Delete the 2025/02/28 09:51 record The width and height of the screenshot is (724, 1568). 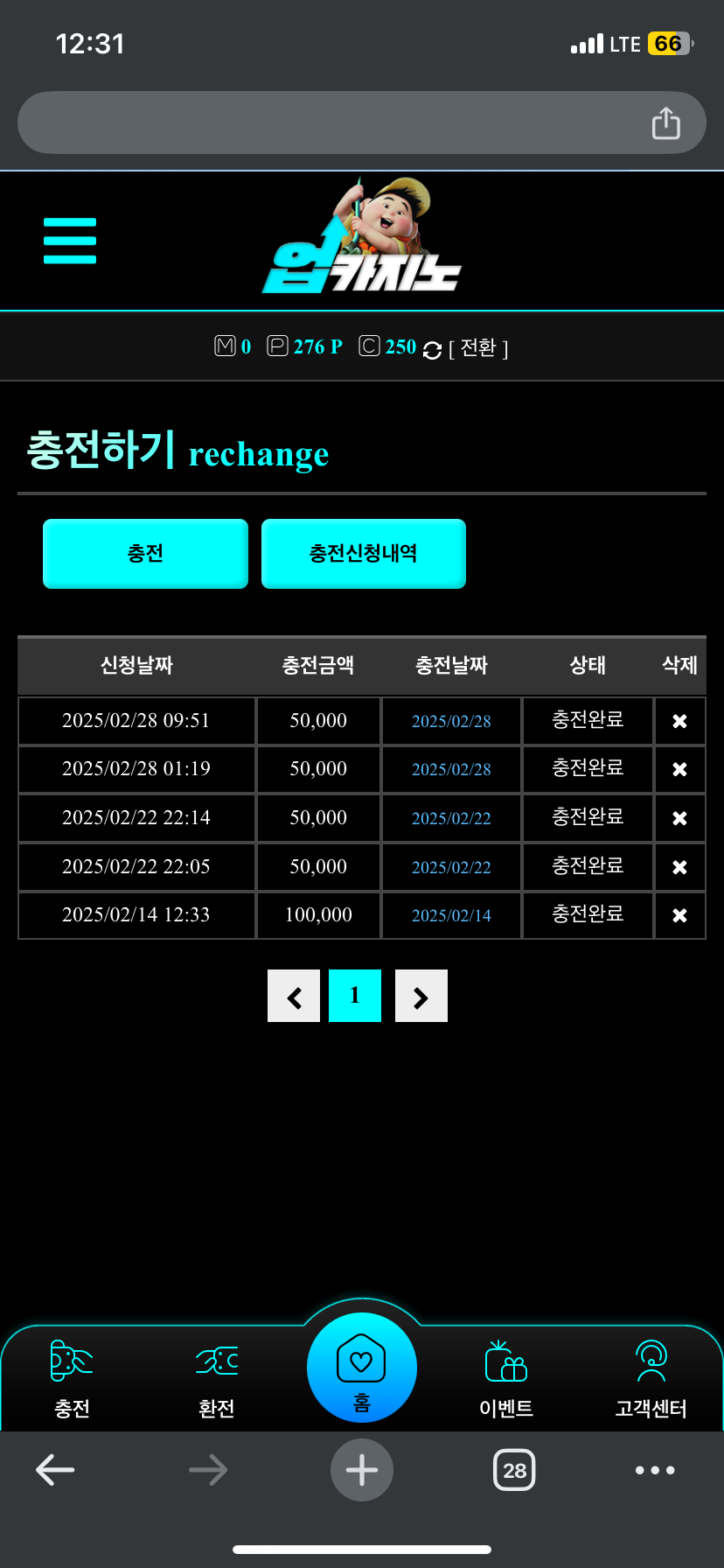pos(679,721)
